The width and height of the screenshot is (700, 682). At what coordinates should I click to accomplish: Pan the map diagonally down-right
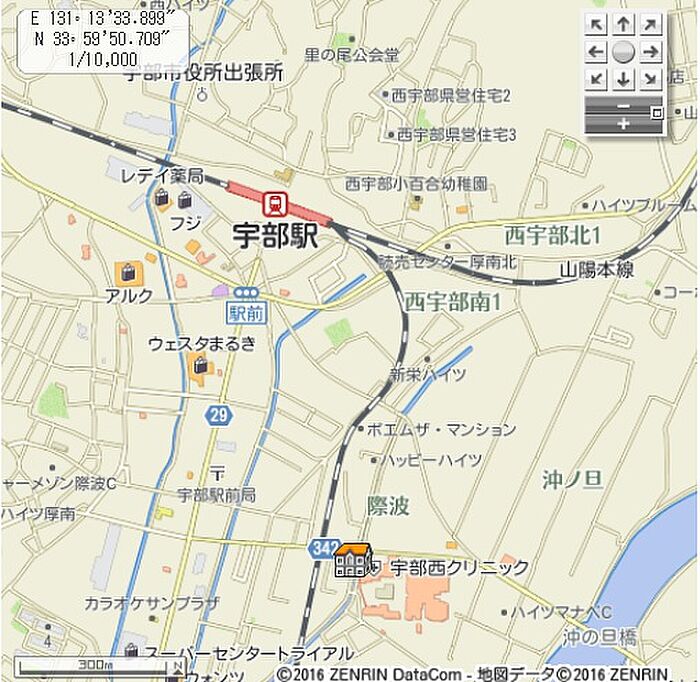651,78
